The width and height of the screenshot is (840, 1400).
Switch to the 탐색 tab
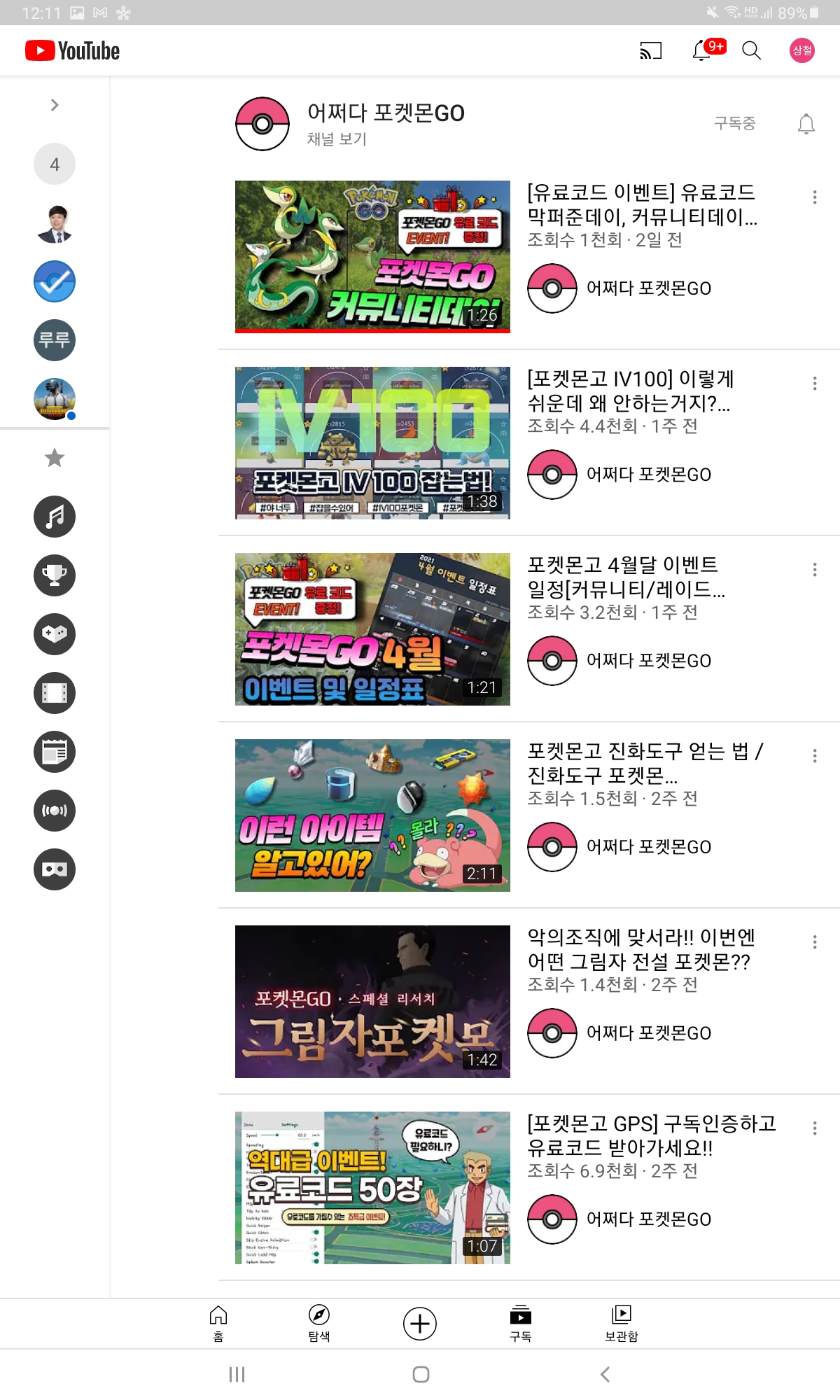pyautogui.click(x=319, y=1323)
